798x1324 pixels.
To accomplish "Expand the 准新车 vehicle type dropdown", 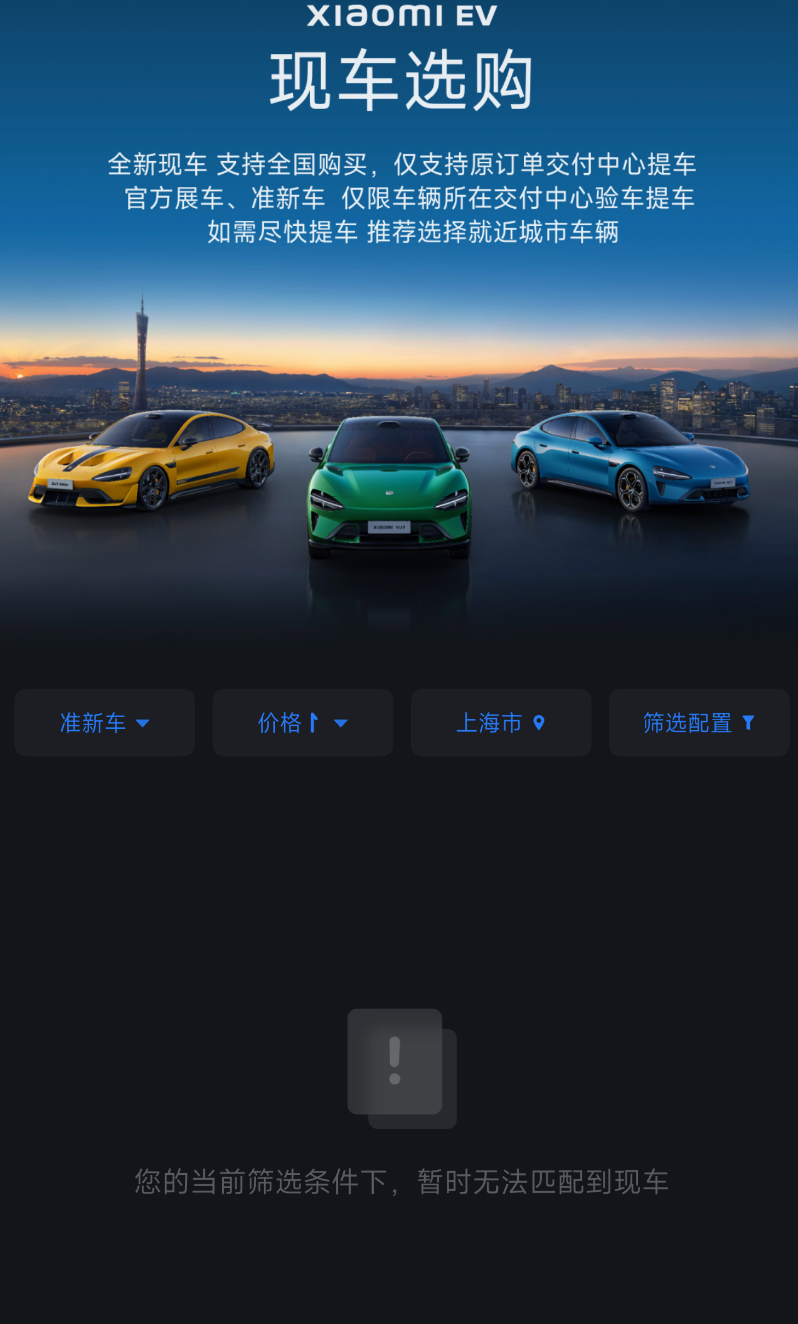I will (x=104, y=722).
